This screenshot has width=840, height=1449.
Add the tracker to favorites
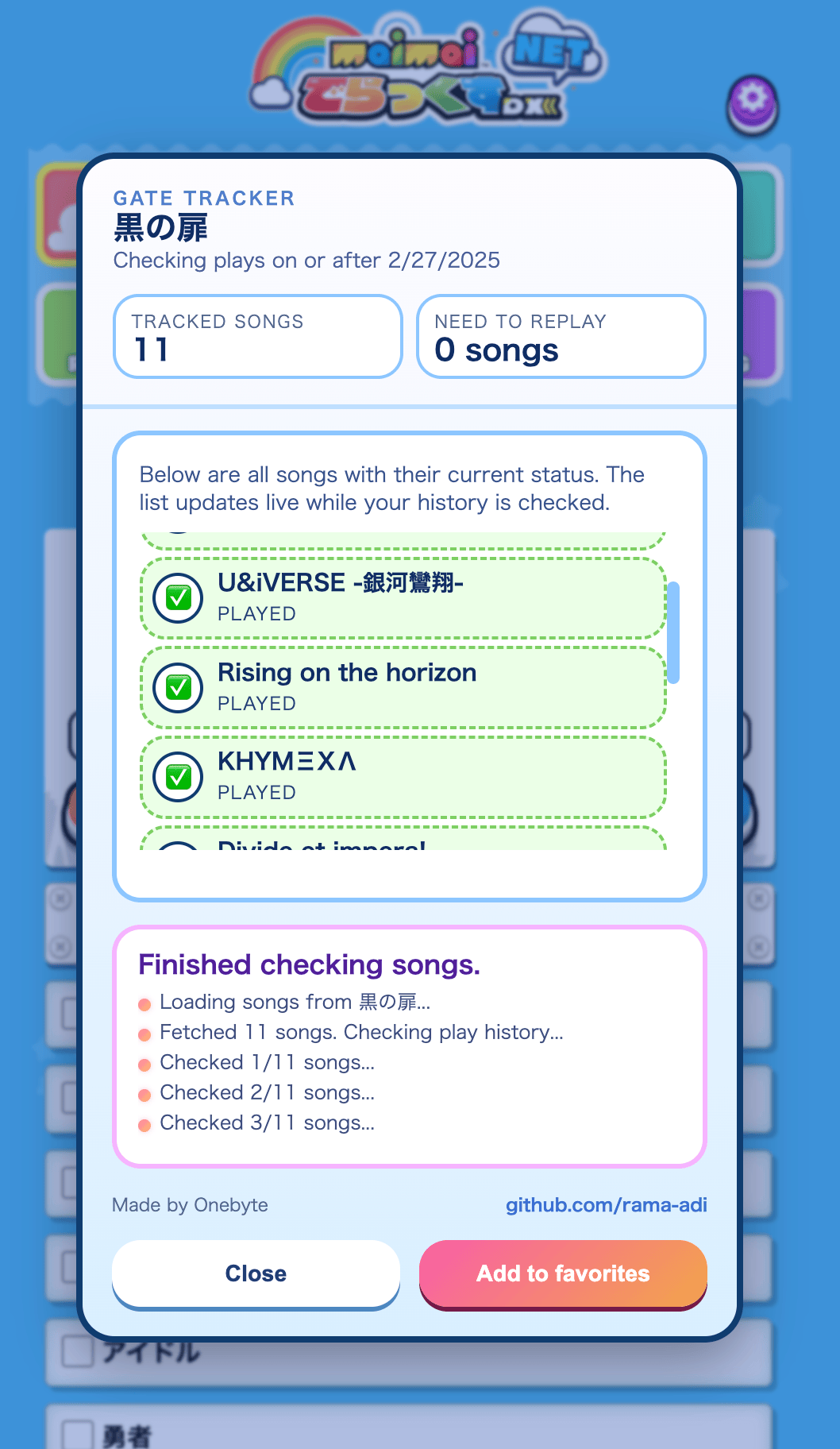click(x=563, y=1273)
